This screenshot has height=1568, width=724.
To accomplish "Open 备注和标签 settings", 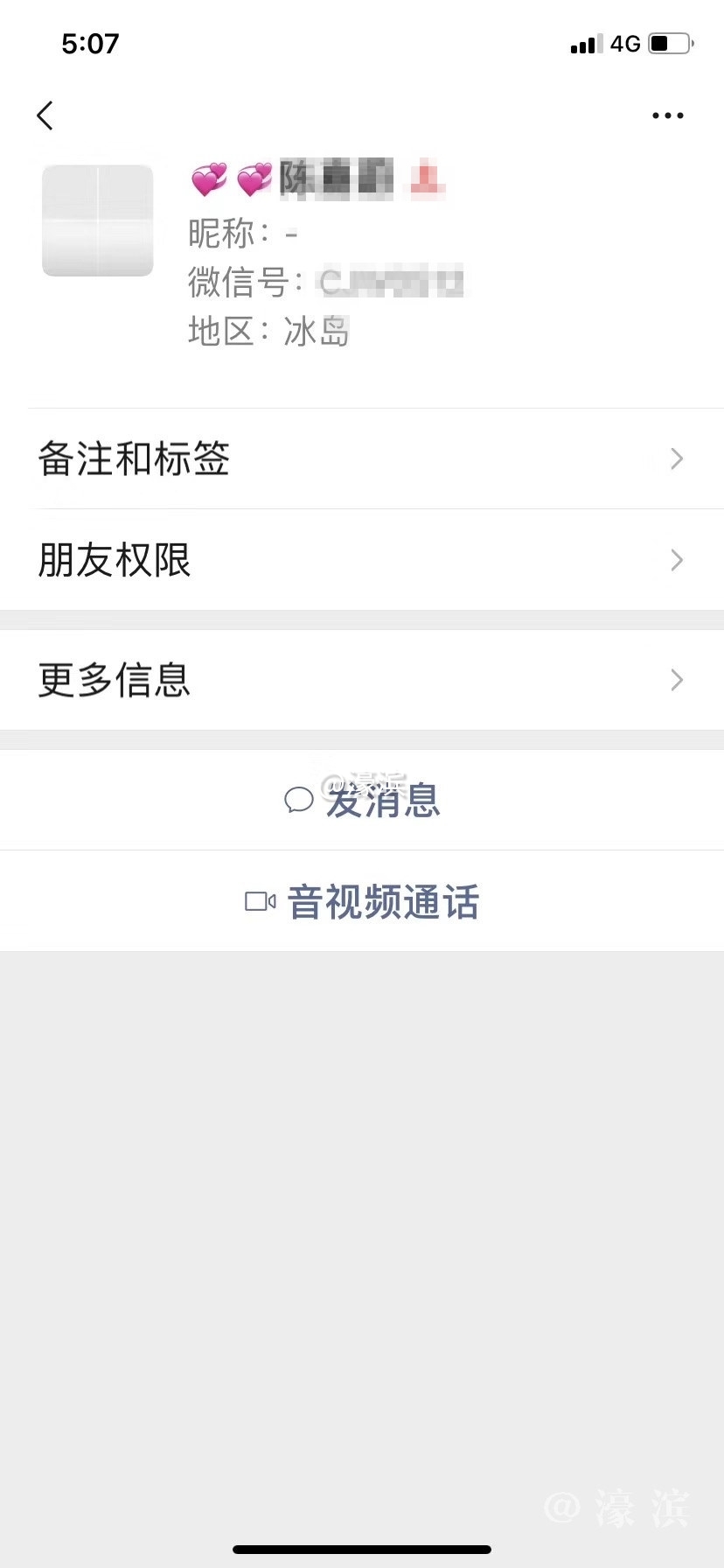I will coord(362,458).
